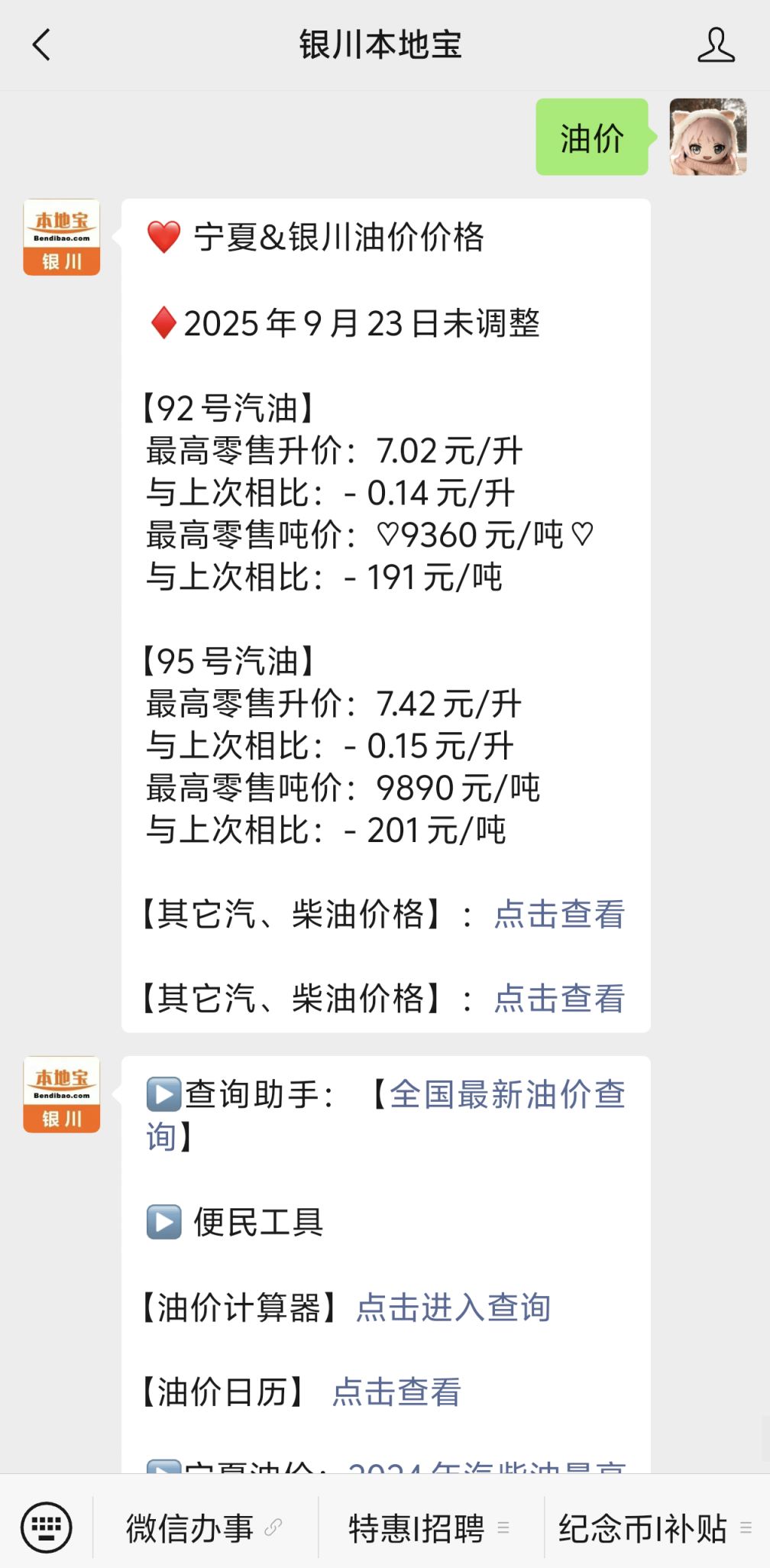Tap my own avatar beside 油价 message
Screen dimensions: 770x1568
[x=707, y=138]
